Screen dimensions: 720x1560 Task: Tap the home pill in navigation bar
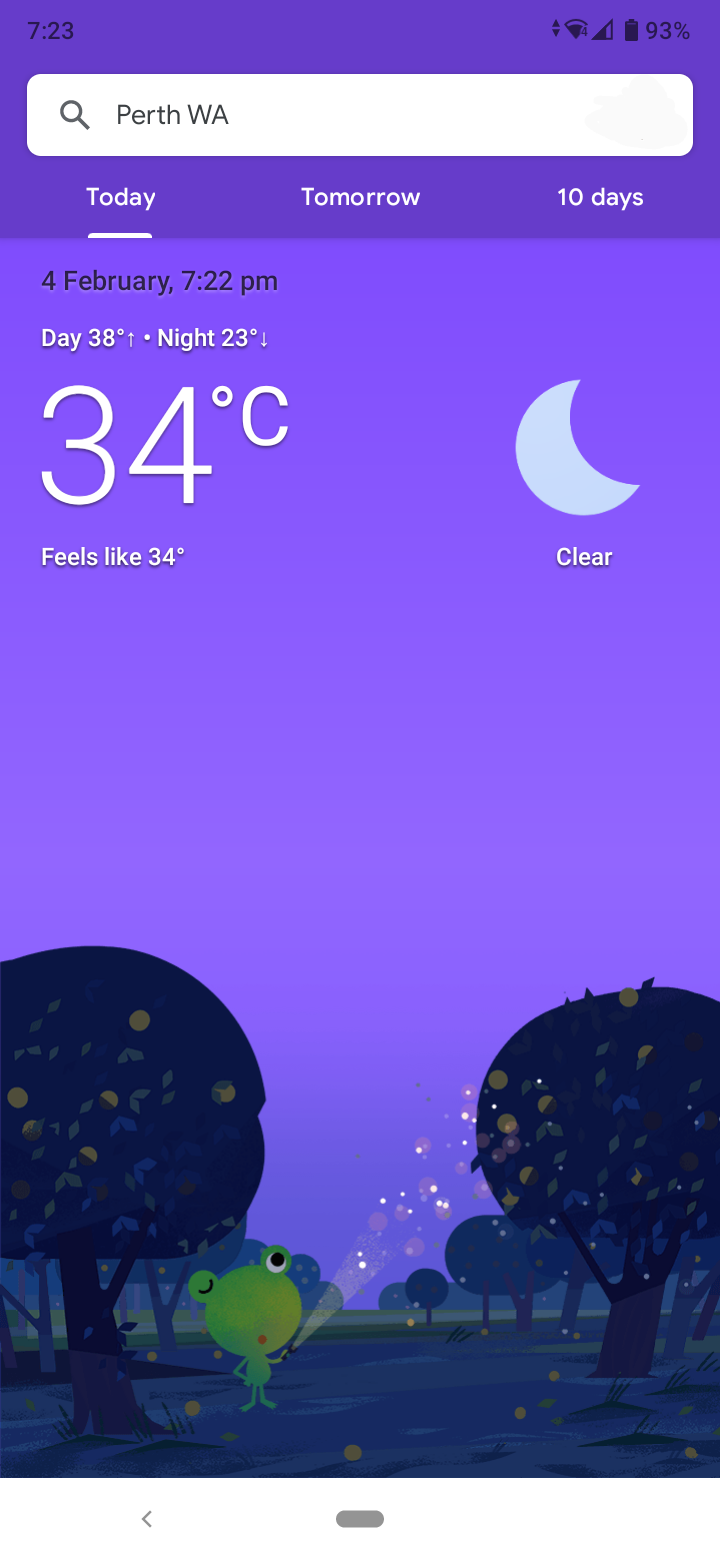tap(360, 1519)
